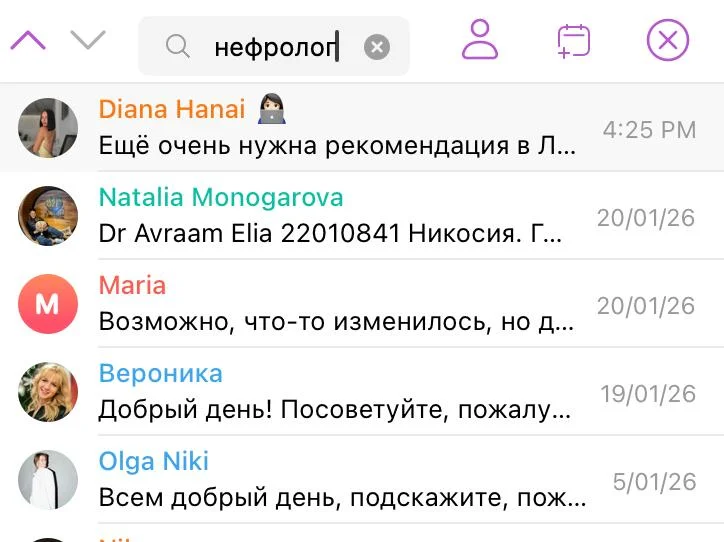Close the search panel
Screen dimensions: 724x542
667,41
